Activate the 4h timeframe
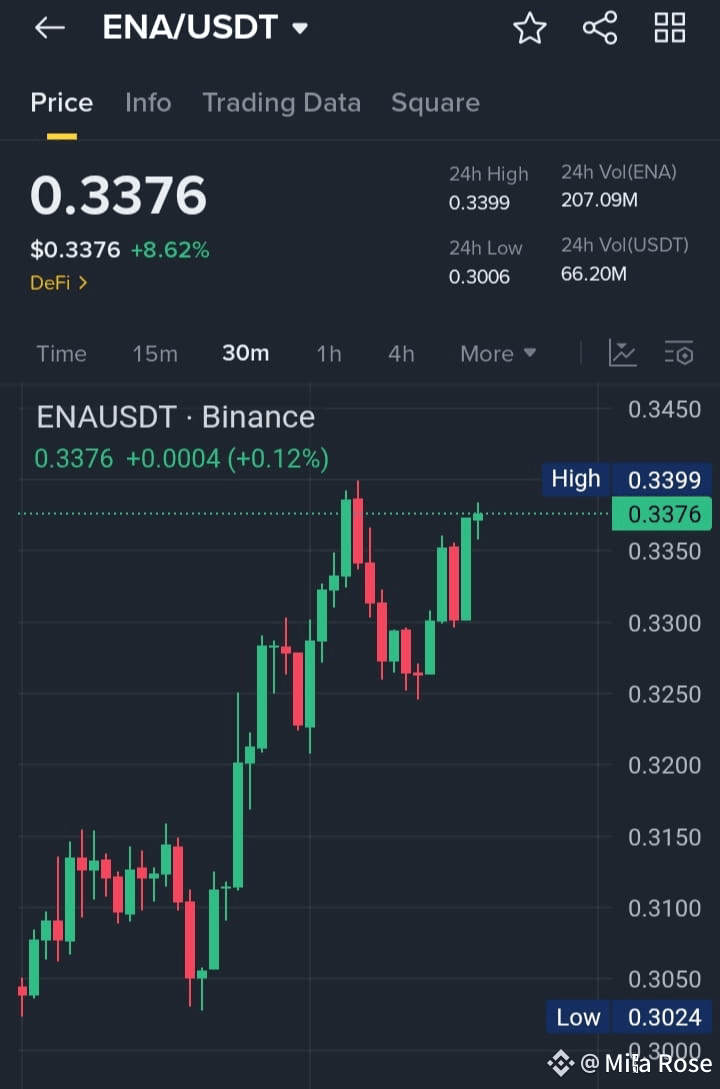Image resolution: width=720 pixels, height=1089 pixels. [x=400, y=353]
